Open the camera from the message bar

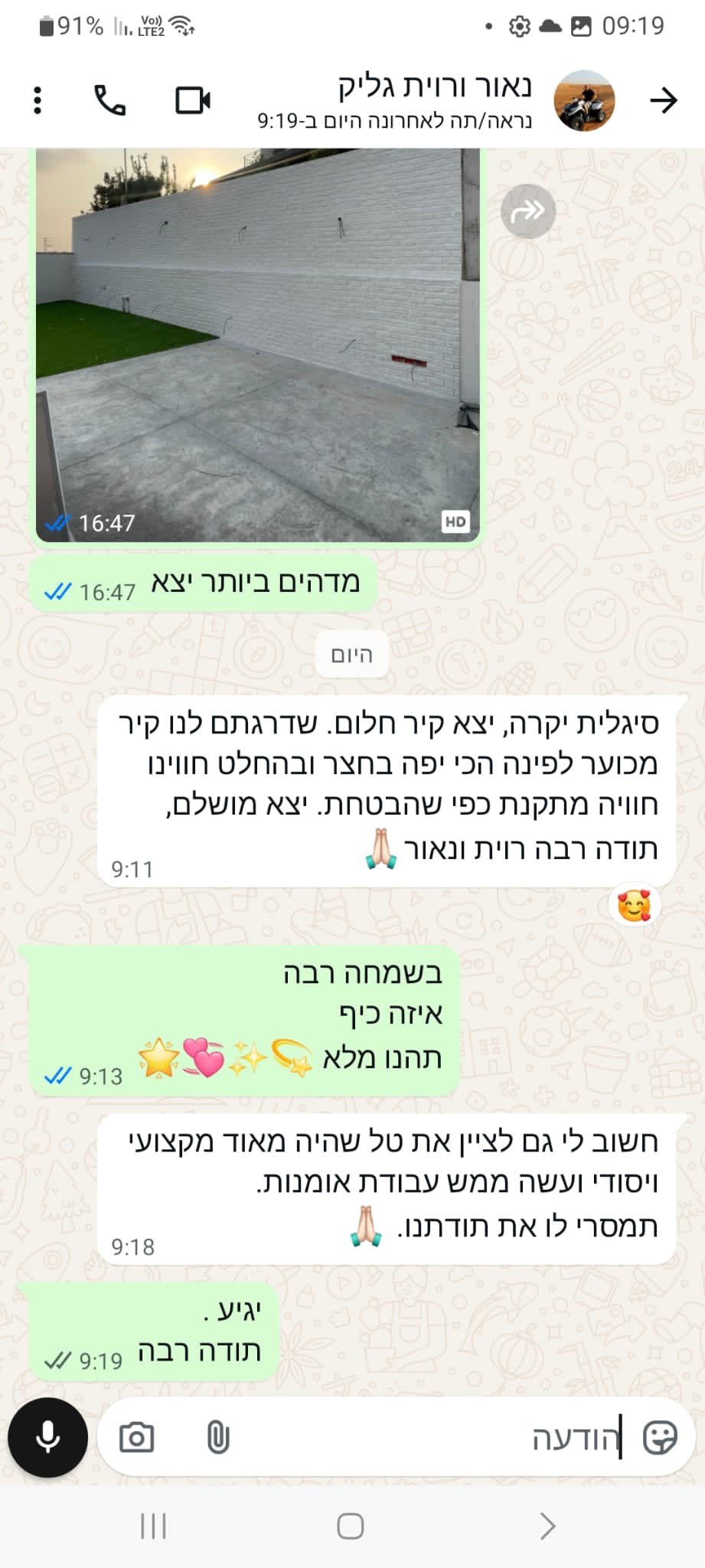[x=137, y=1438]
